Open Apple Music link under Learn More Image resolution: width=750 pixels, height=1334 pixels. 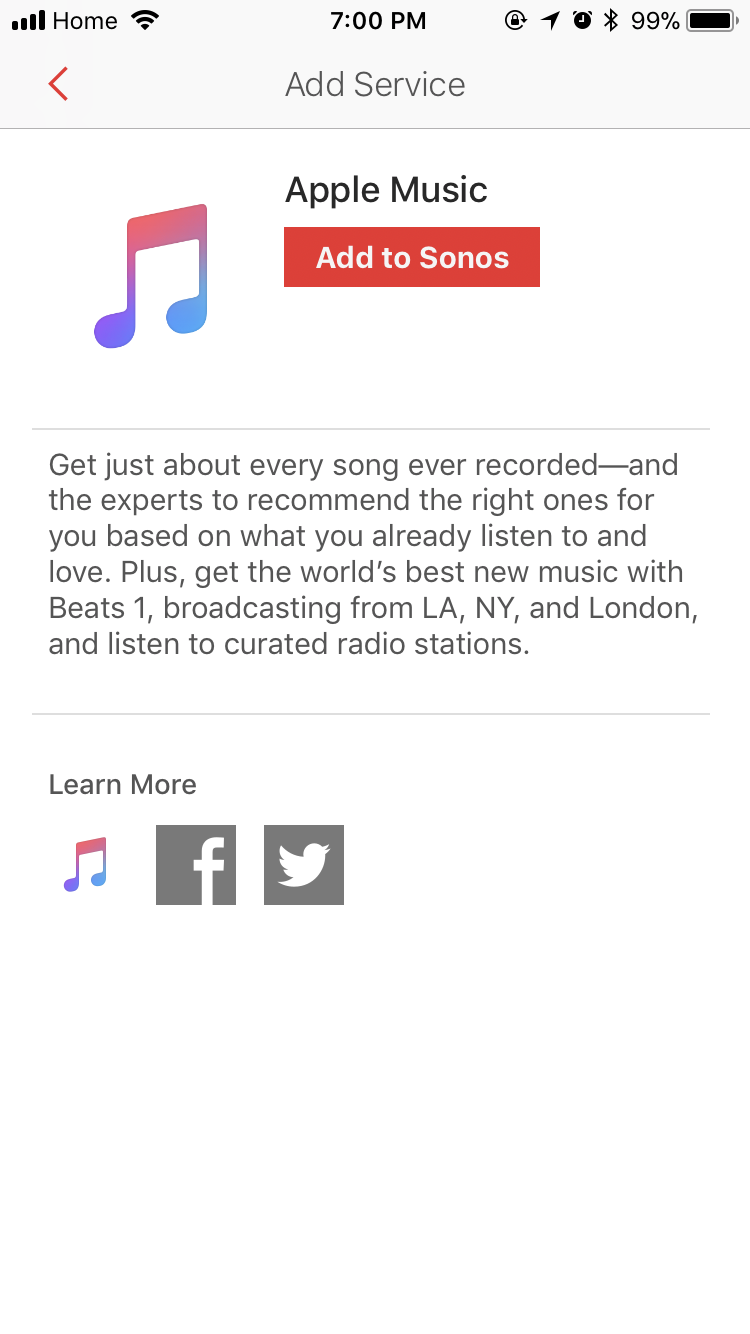[86, 865]
